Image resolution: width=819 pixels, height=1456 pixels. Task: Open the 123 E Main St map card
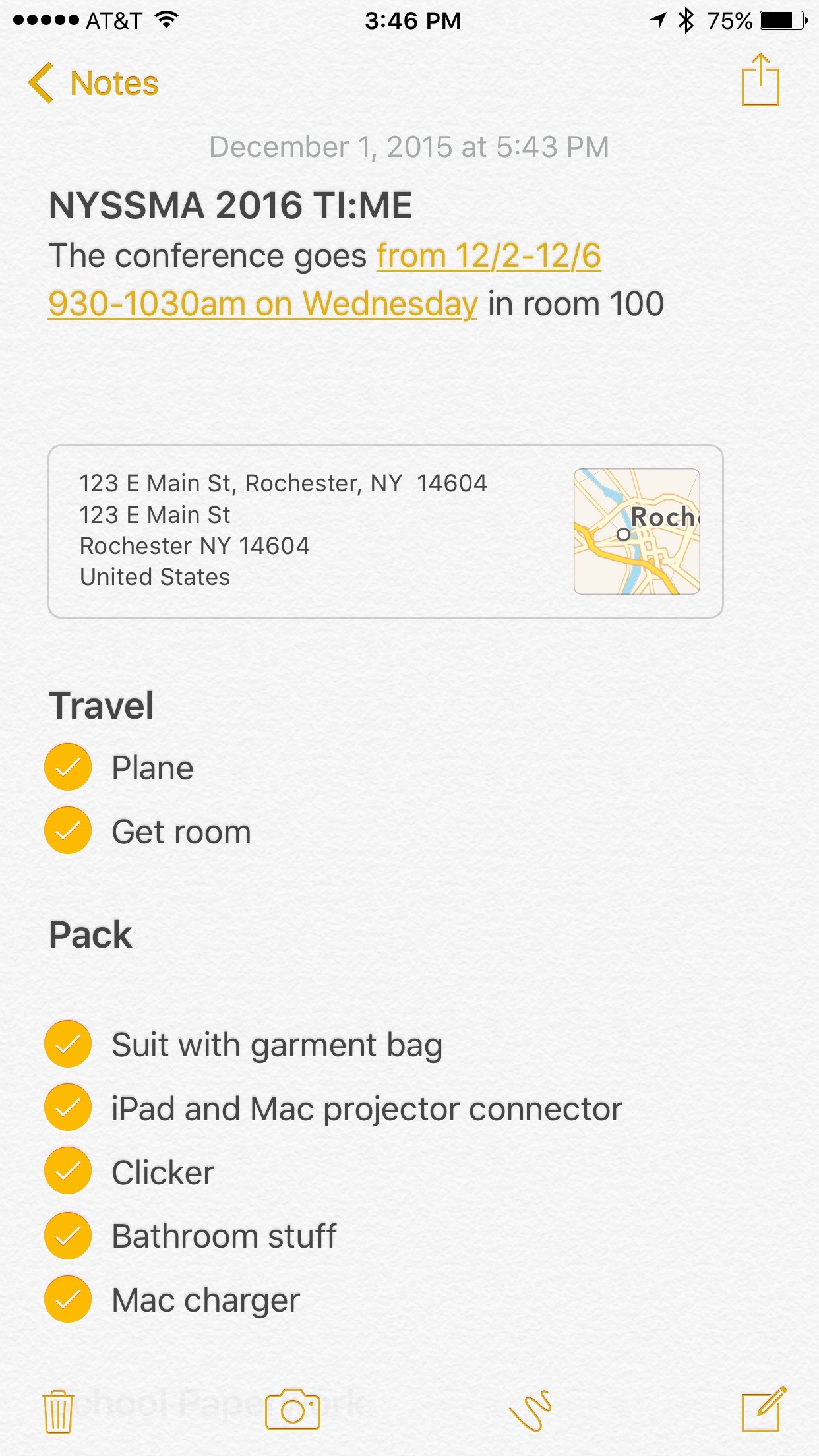(386, 531)
